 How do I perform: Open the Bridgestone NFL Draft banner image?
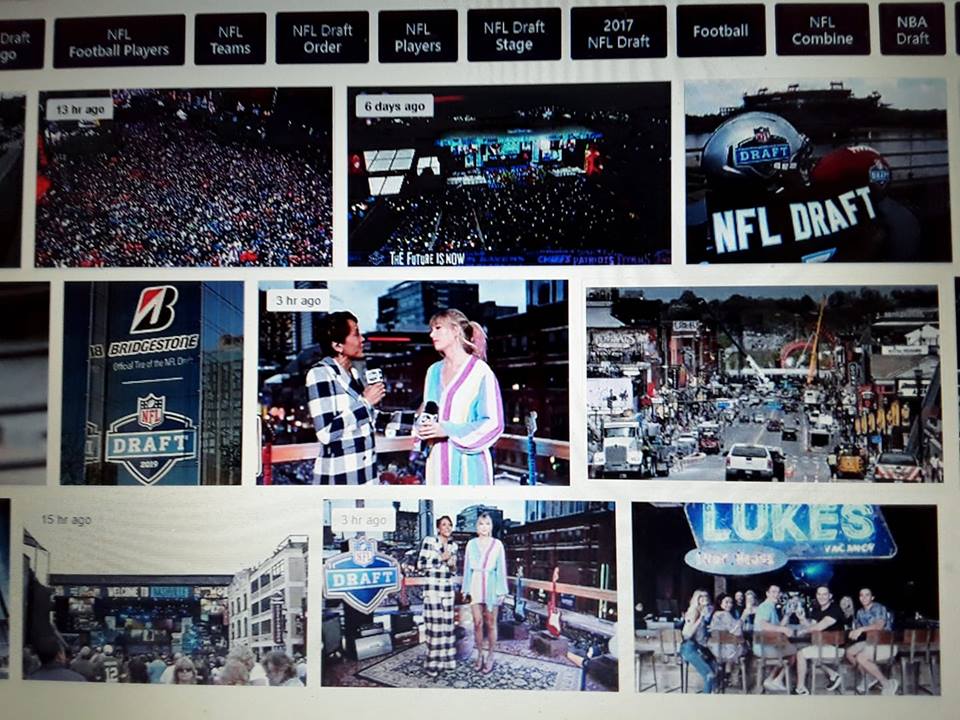pos(153,383)
